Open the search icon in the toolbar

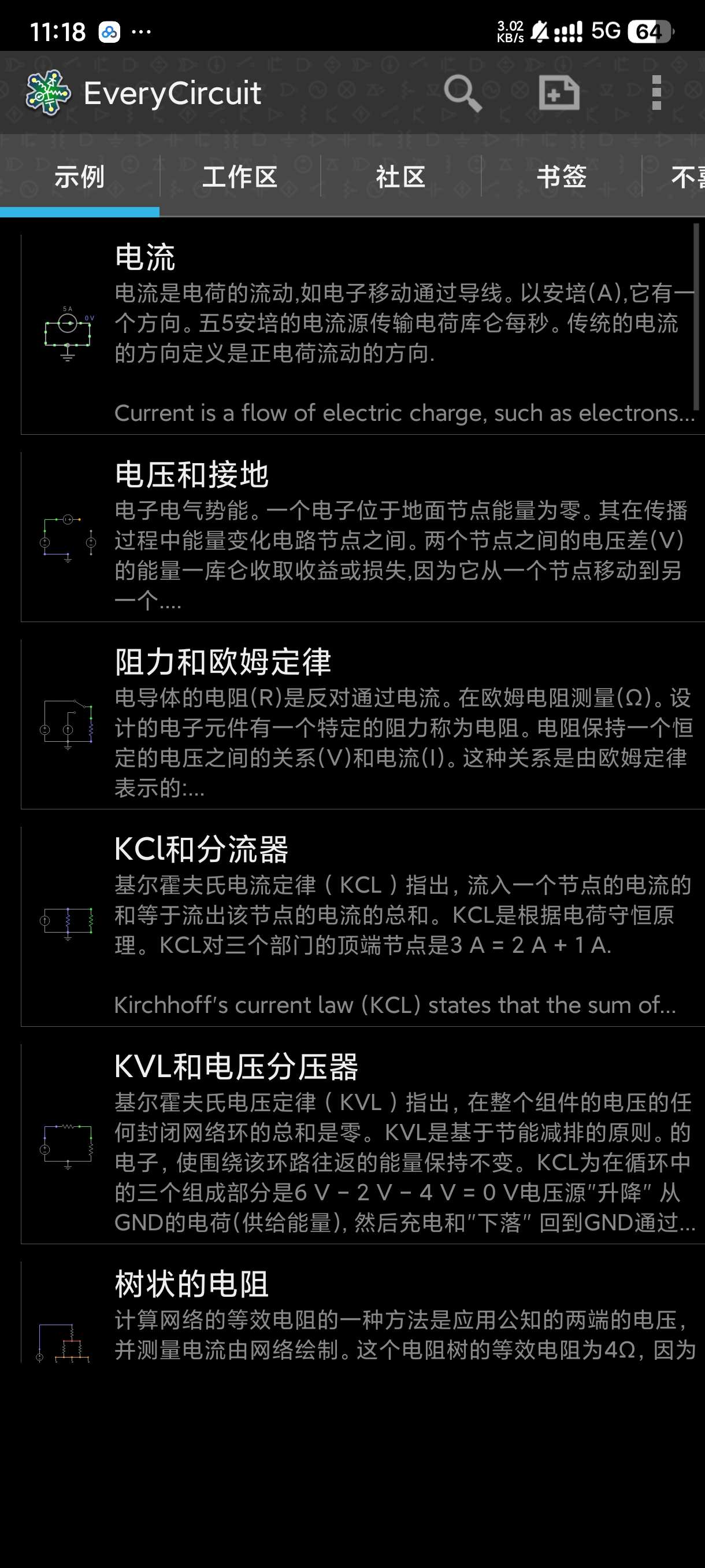464,93
